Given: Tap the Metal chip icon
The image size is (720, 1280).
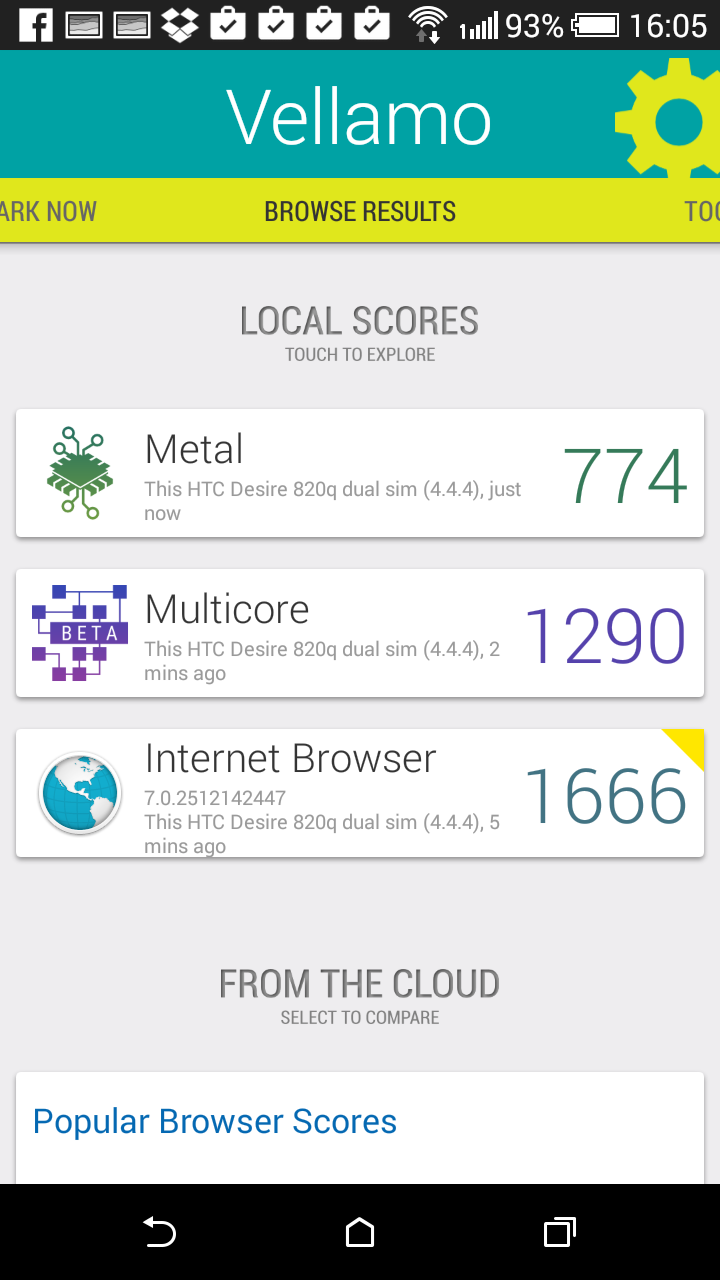Looking at the screenshot, I should (78, 470).
